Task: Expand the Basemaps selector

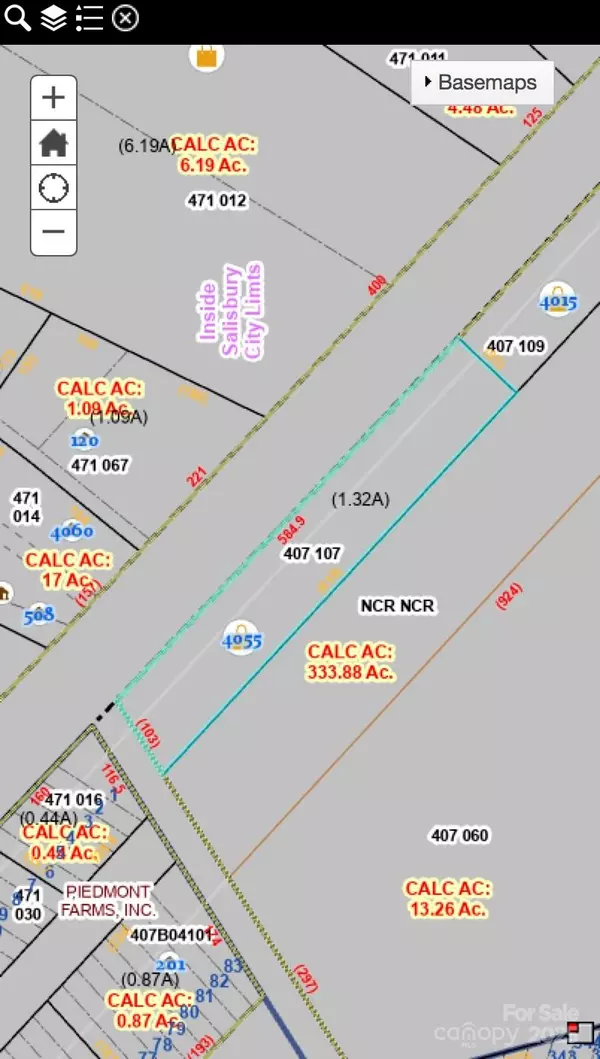Action: coord(483,82)
